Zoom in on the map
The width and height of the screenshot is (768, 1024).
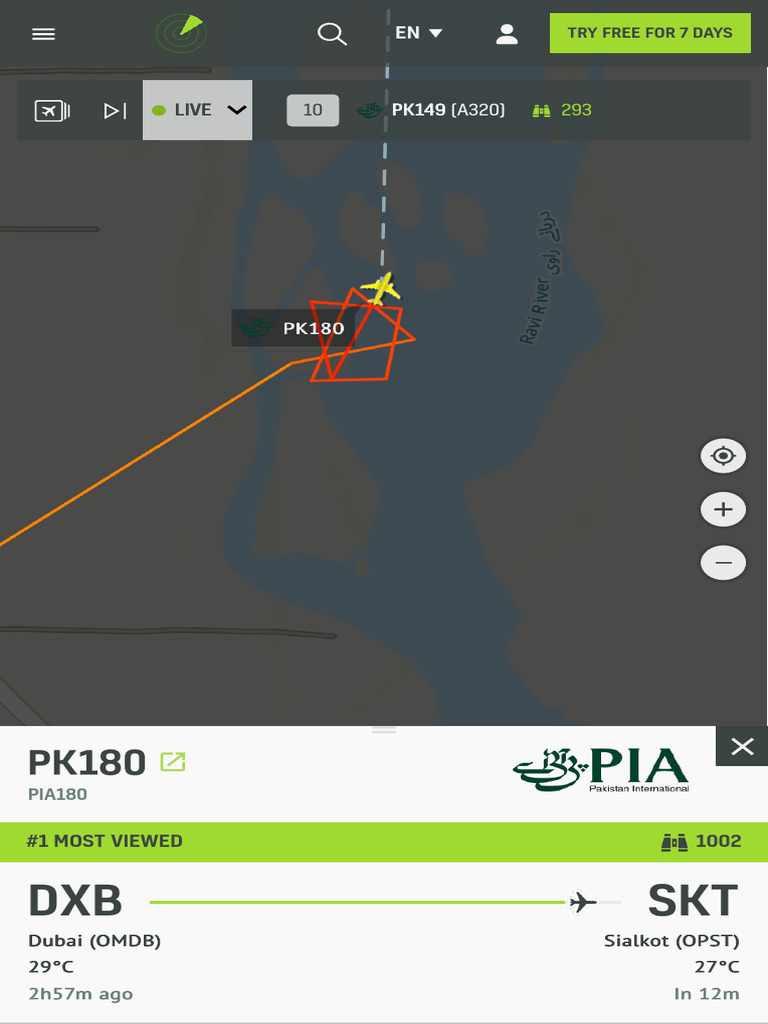pos(723,509)
